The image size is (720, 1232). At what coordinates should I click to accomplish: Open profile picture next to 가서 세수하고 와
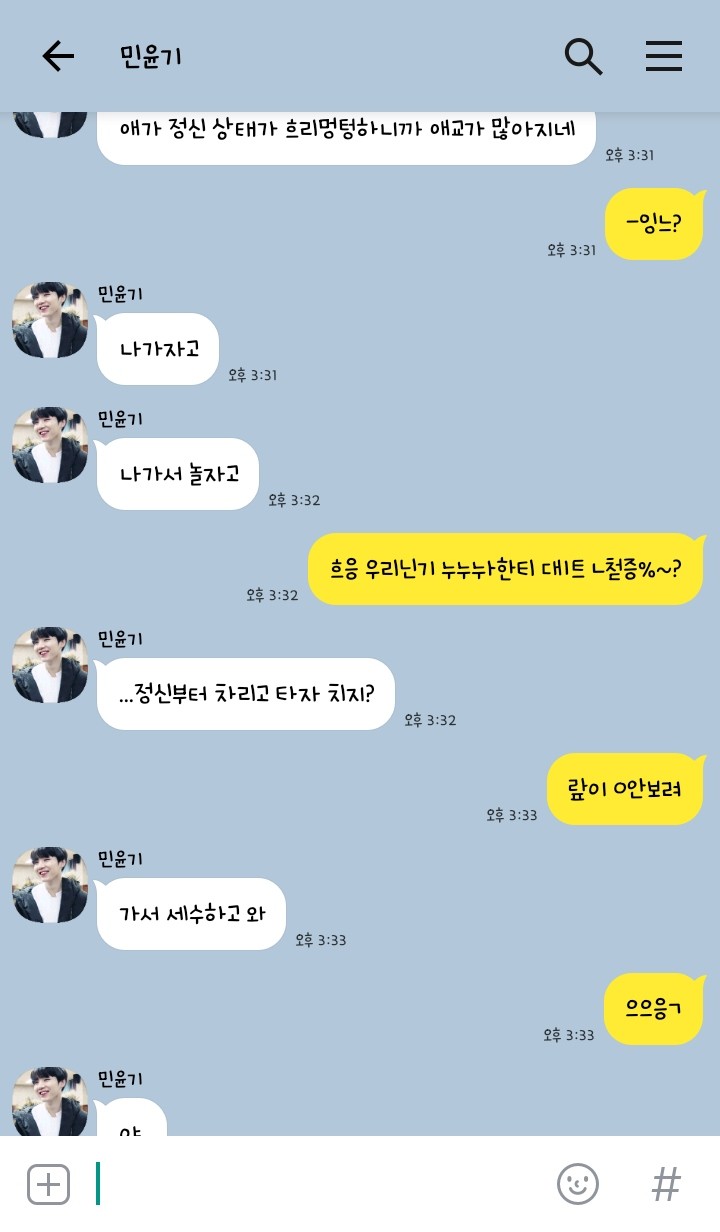tap(50, 885)
